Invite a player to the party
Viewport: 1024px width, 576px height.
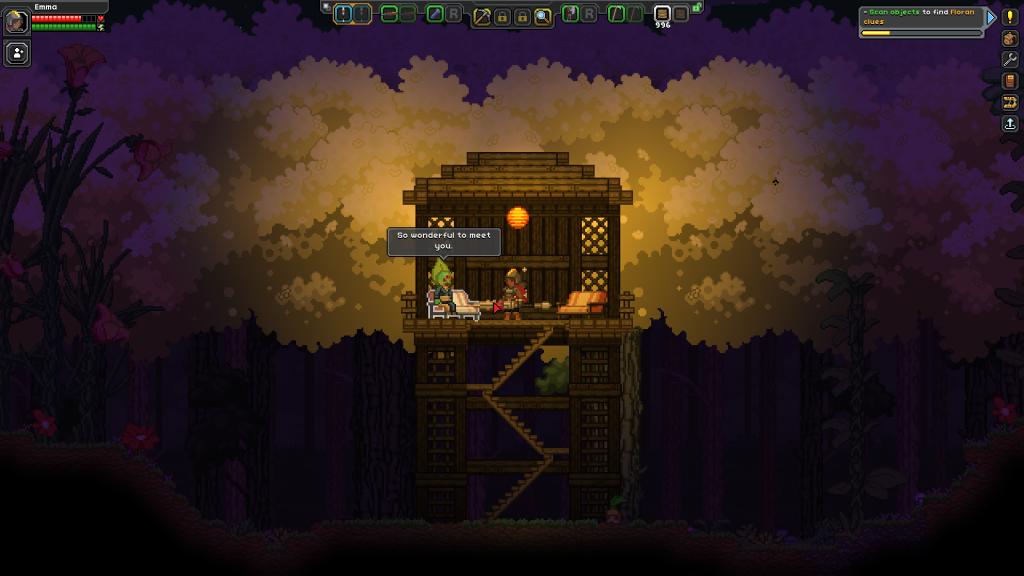click(x=17, y=54)
